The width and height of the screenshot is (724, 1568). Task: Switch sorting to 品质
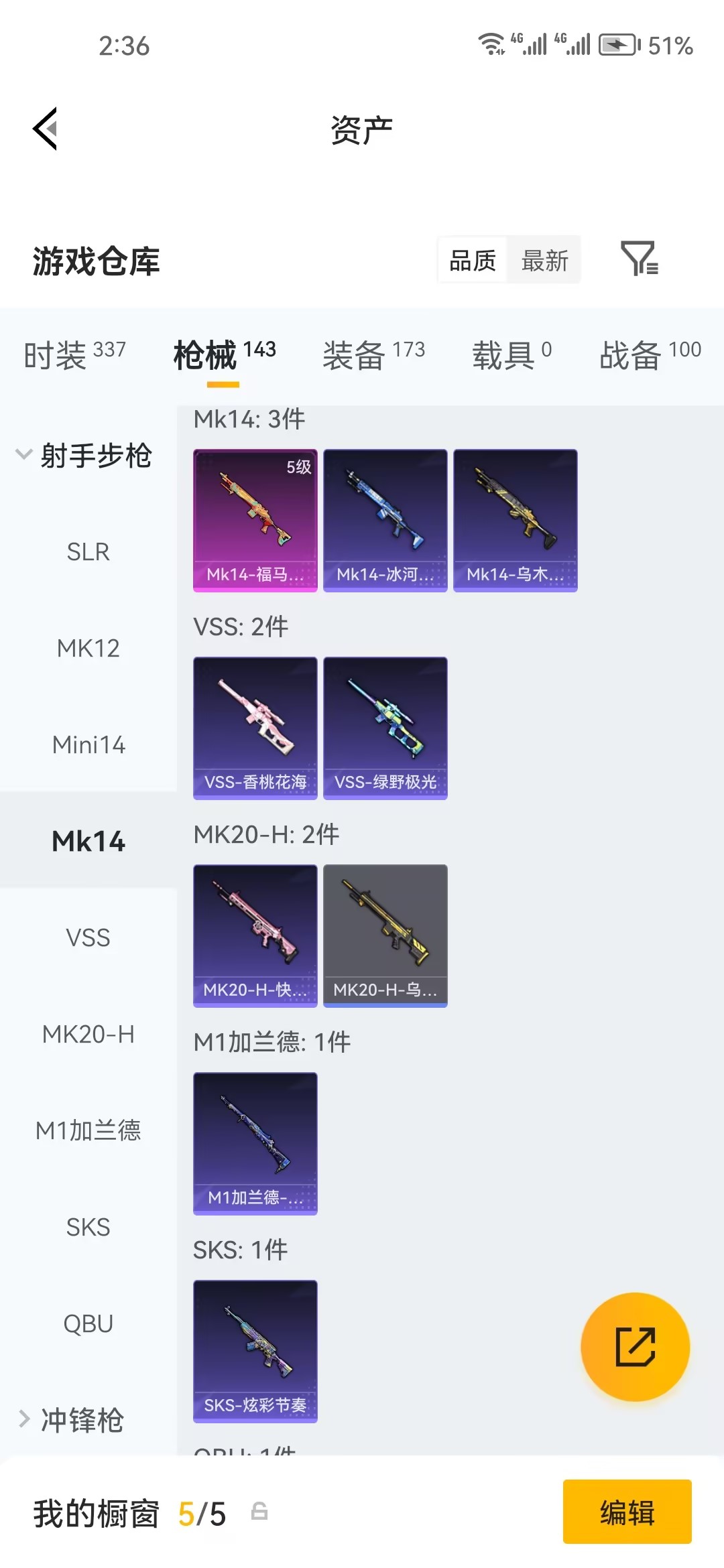pyautogui.click(x=472, y=260)
